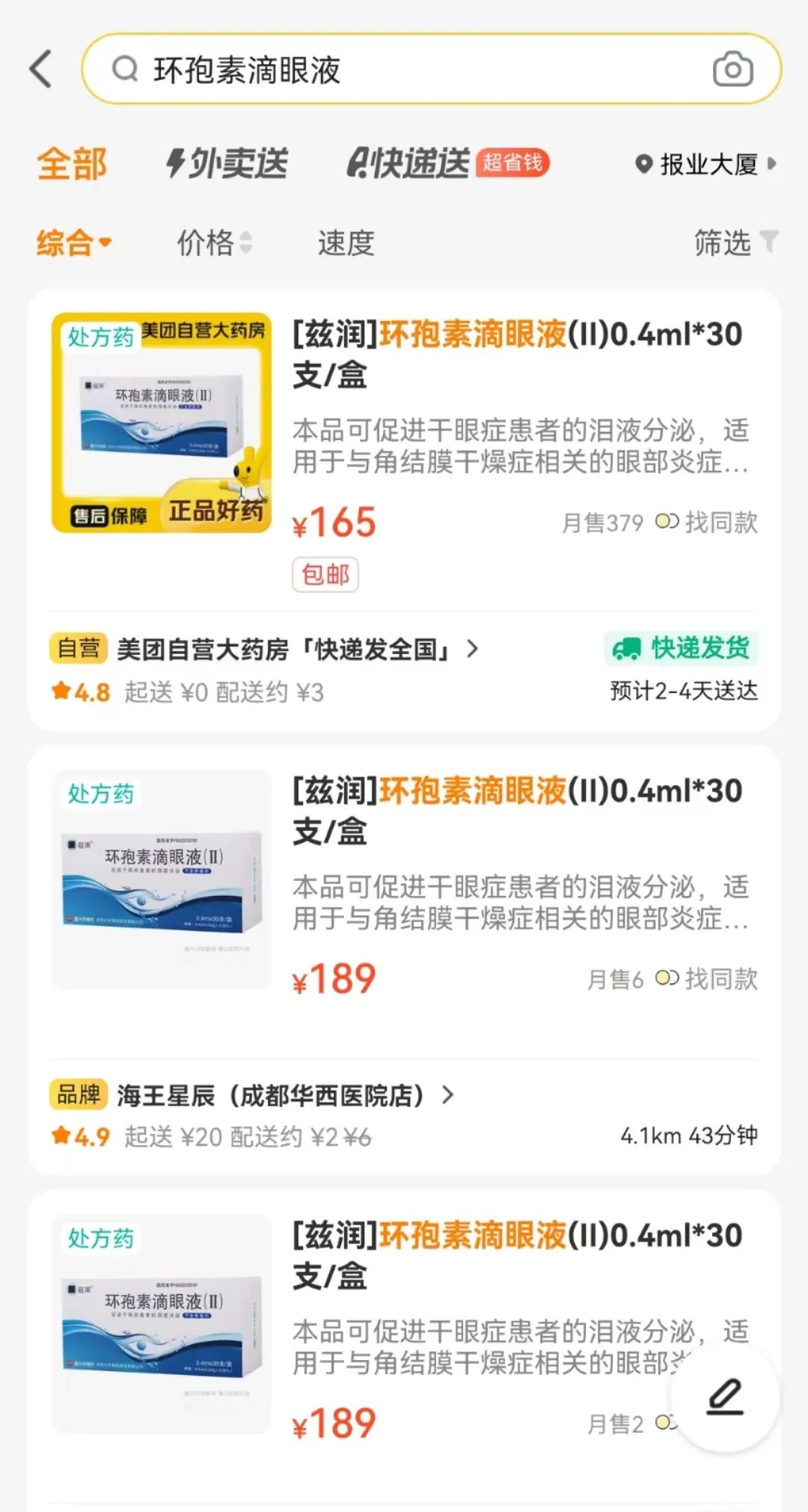Tap the floating pencil edit button
Screen dimensions: 808x1512
pyautogui.click(x=725, y=1397)
